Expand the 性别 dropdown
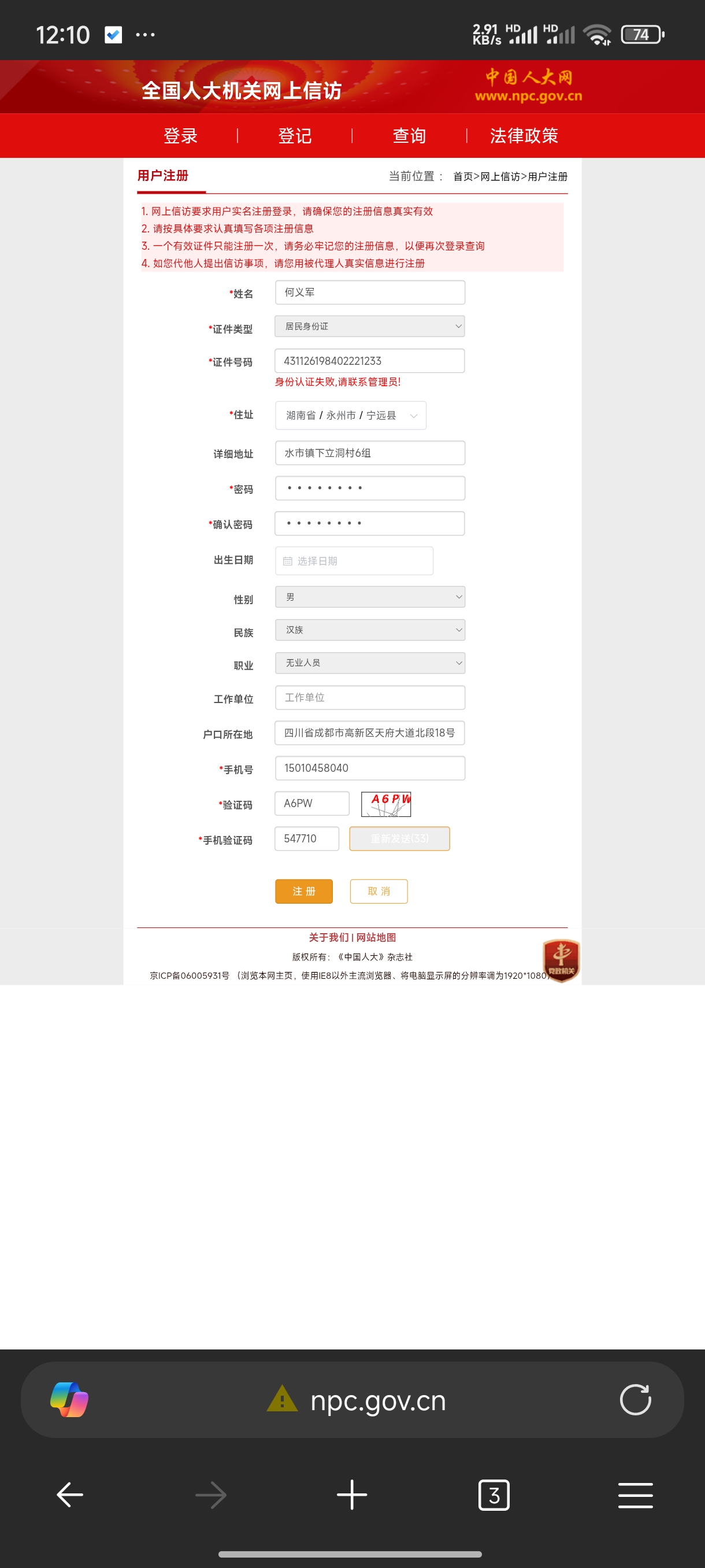 [x=370, y=597]
